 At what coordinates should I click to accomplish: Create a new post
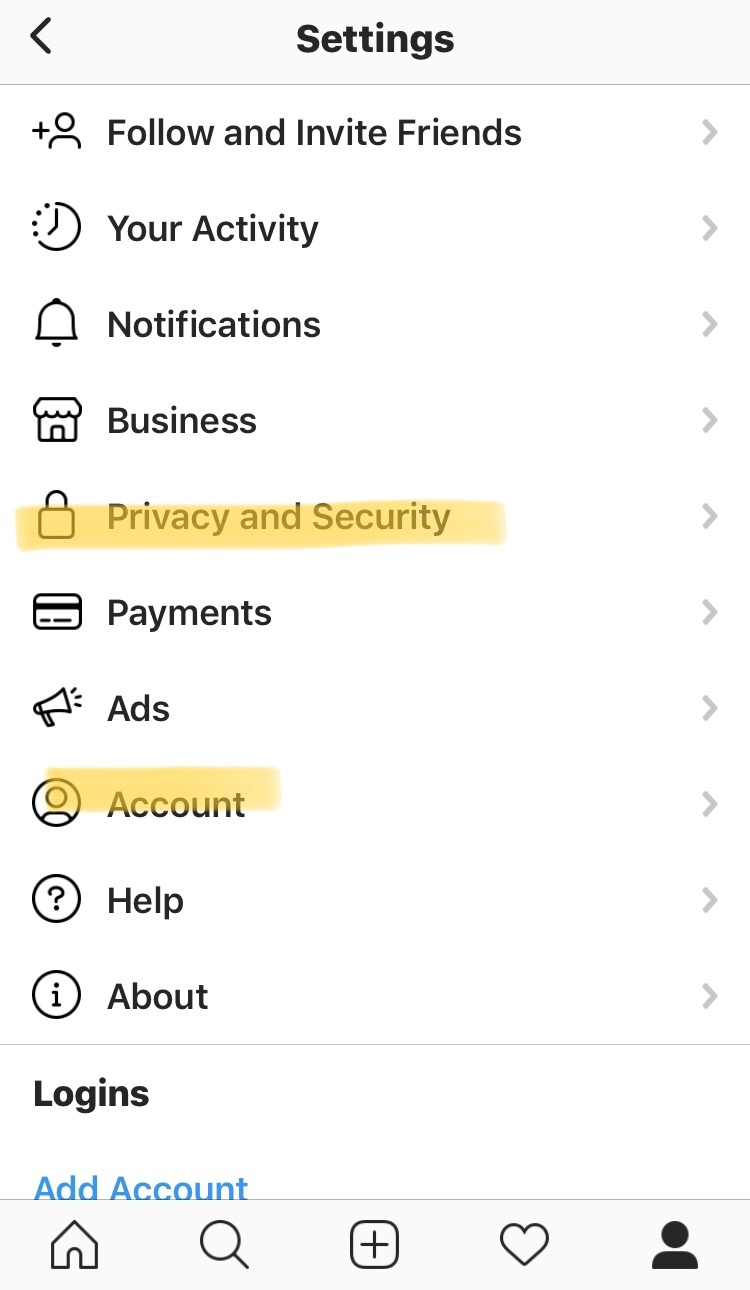point(374,1246)
